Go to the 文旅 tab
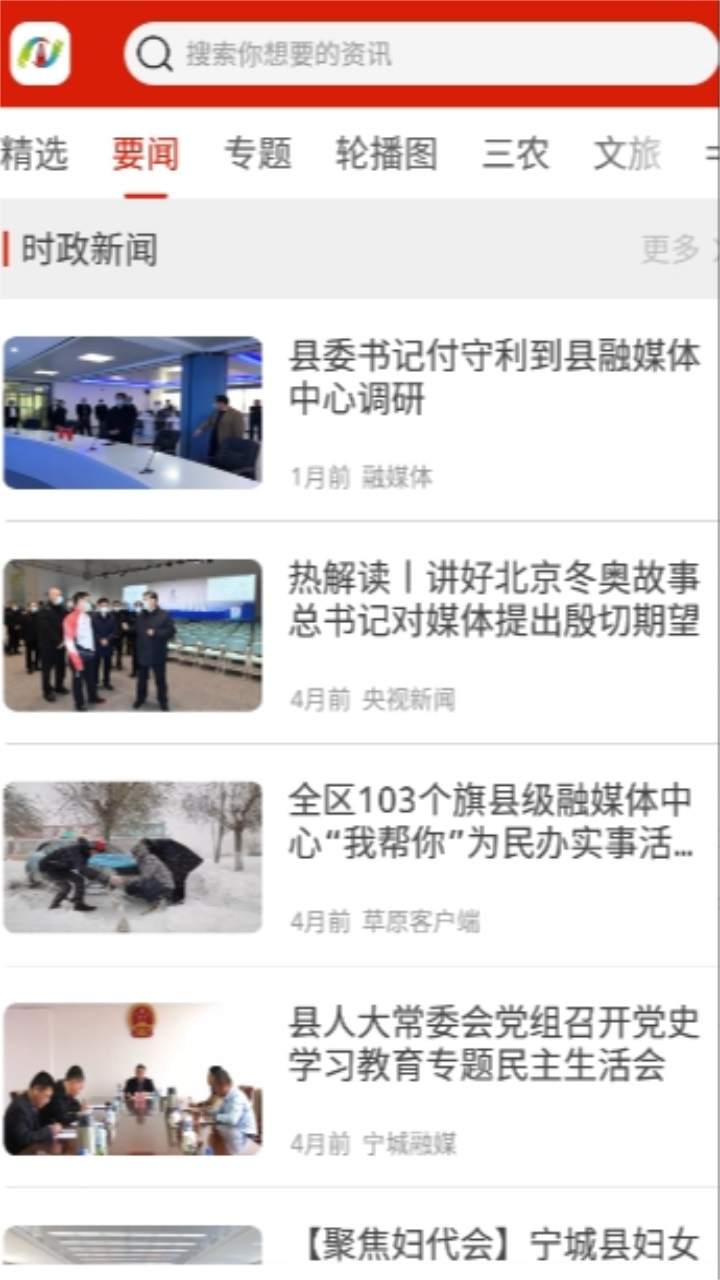 (x=627, y=155)
